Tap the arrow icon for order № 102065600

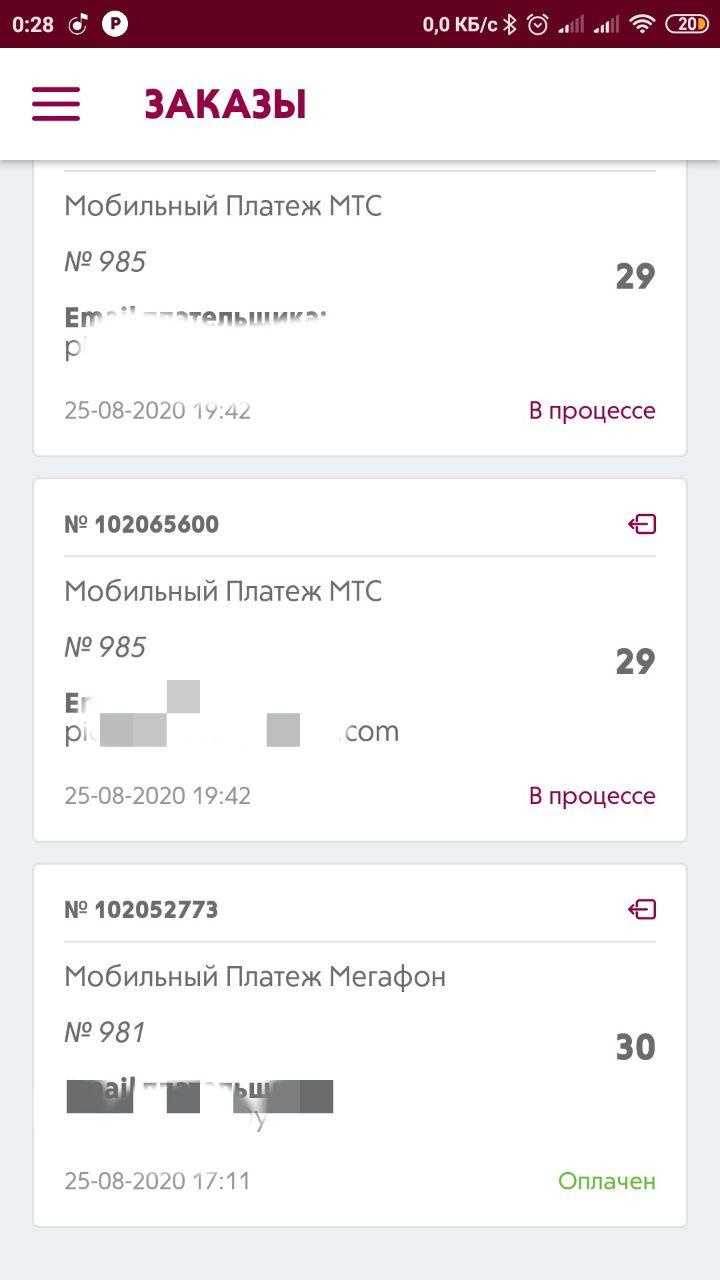click(x=642, y=524)
